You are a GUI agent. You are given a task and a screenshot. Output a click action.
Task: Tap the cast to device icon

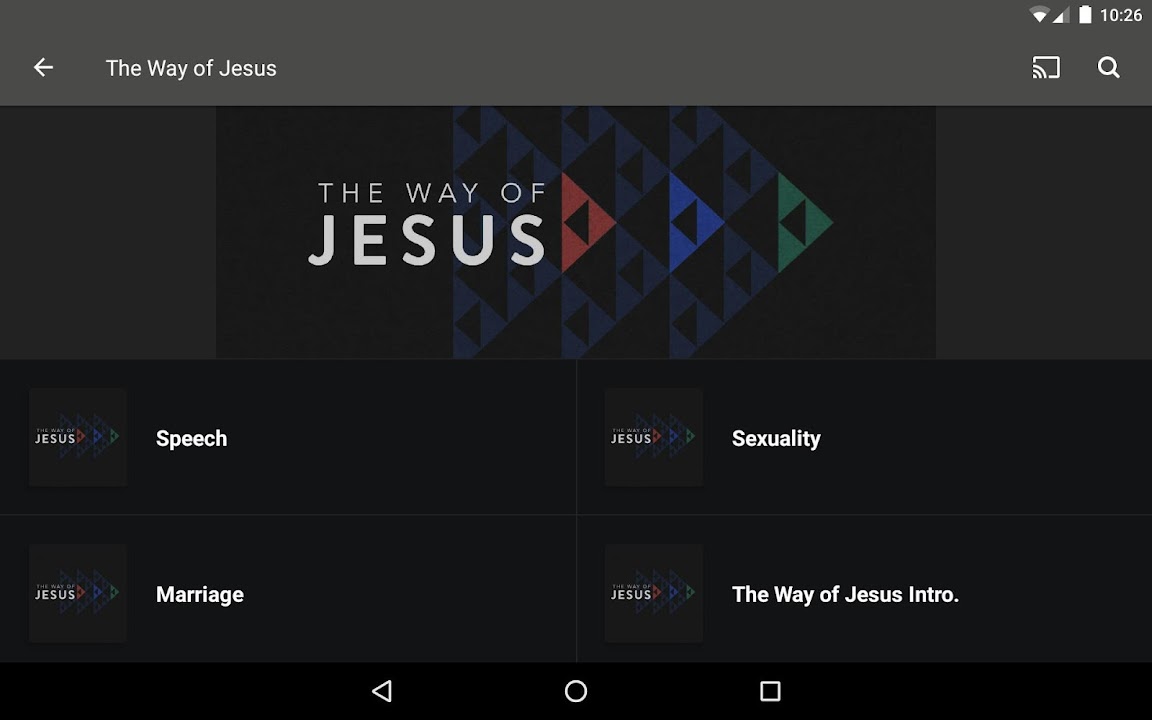1046,68
